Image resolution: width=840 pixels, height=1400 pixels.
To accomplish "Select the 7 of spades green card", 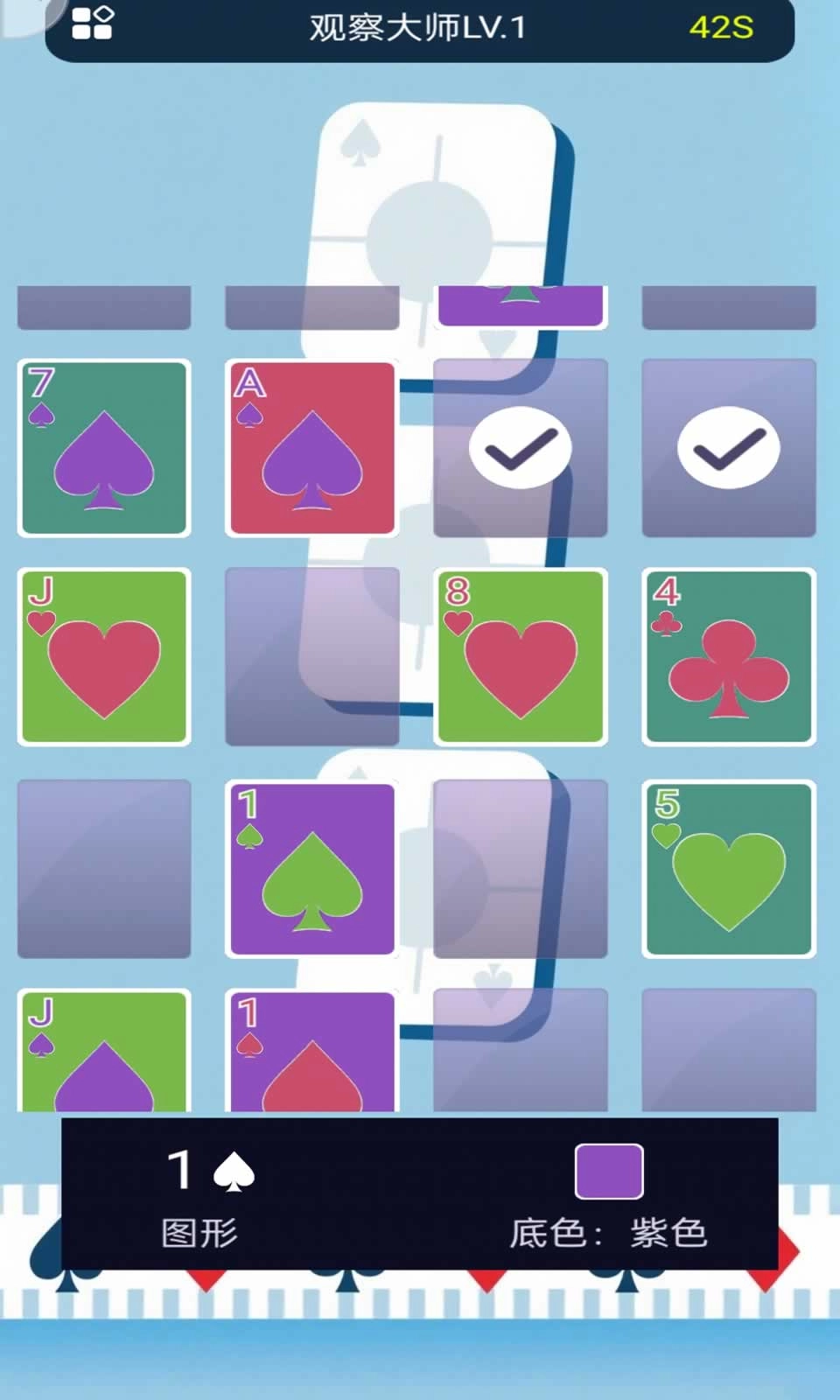I will (104, 448).
